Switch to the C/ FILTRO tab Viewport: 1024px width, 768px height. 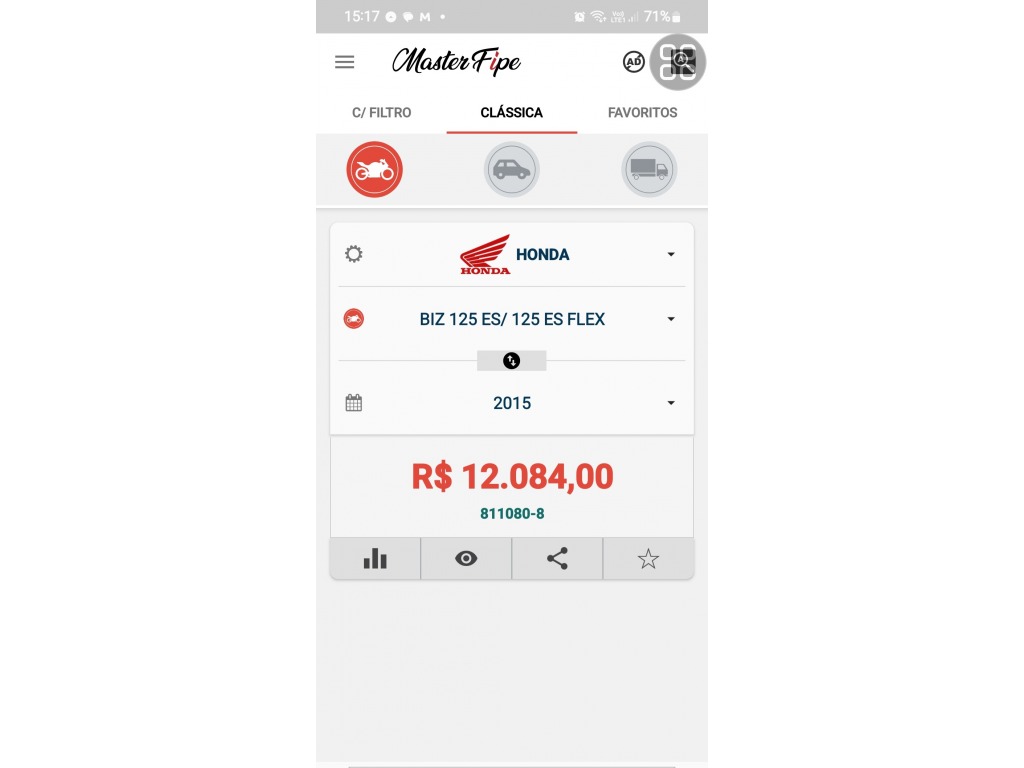tap(381, 113)
